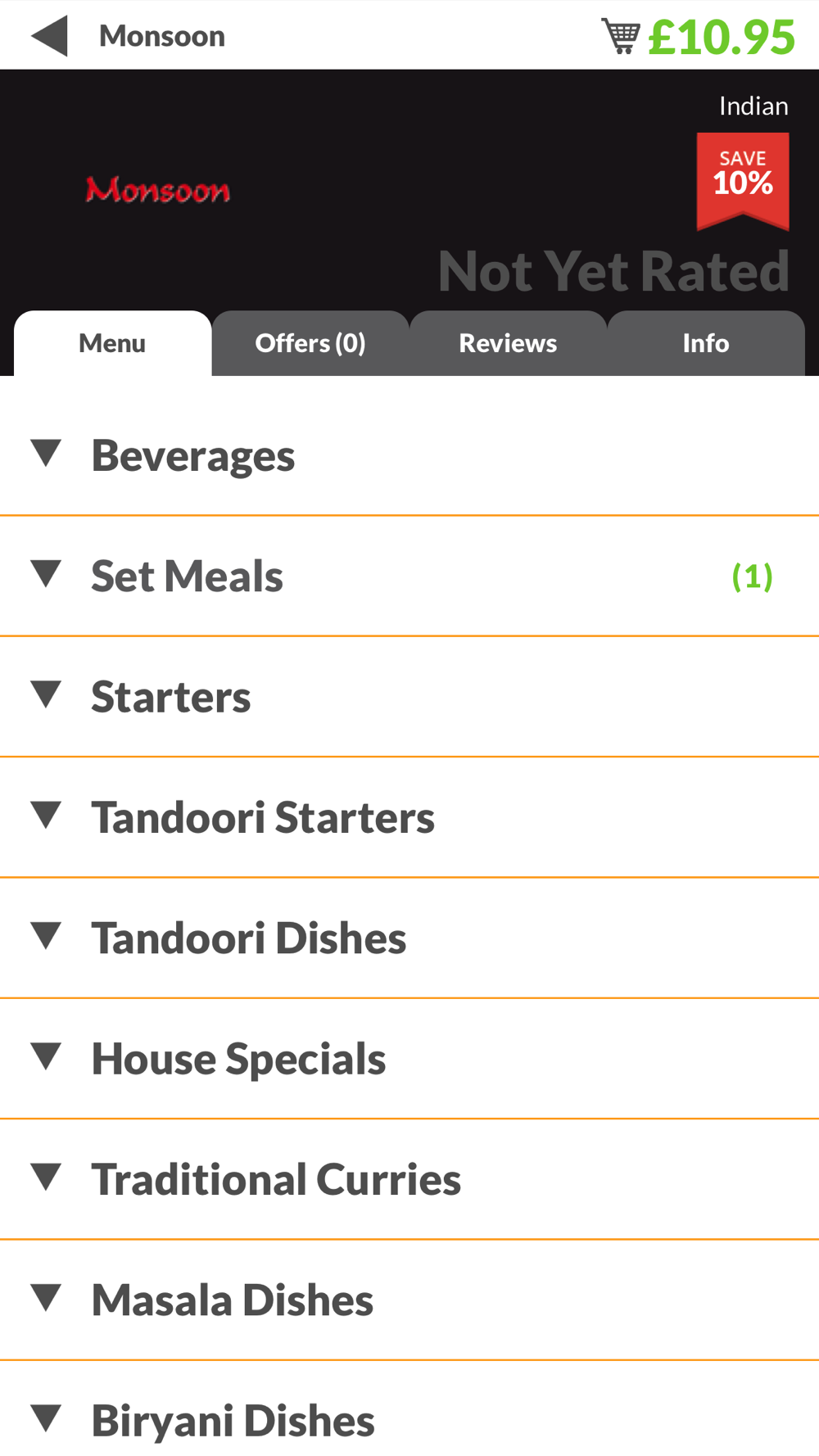Screen dimensions: 819x1456
Task: Select the Menu tab
Action: click(x=112, y=343)
